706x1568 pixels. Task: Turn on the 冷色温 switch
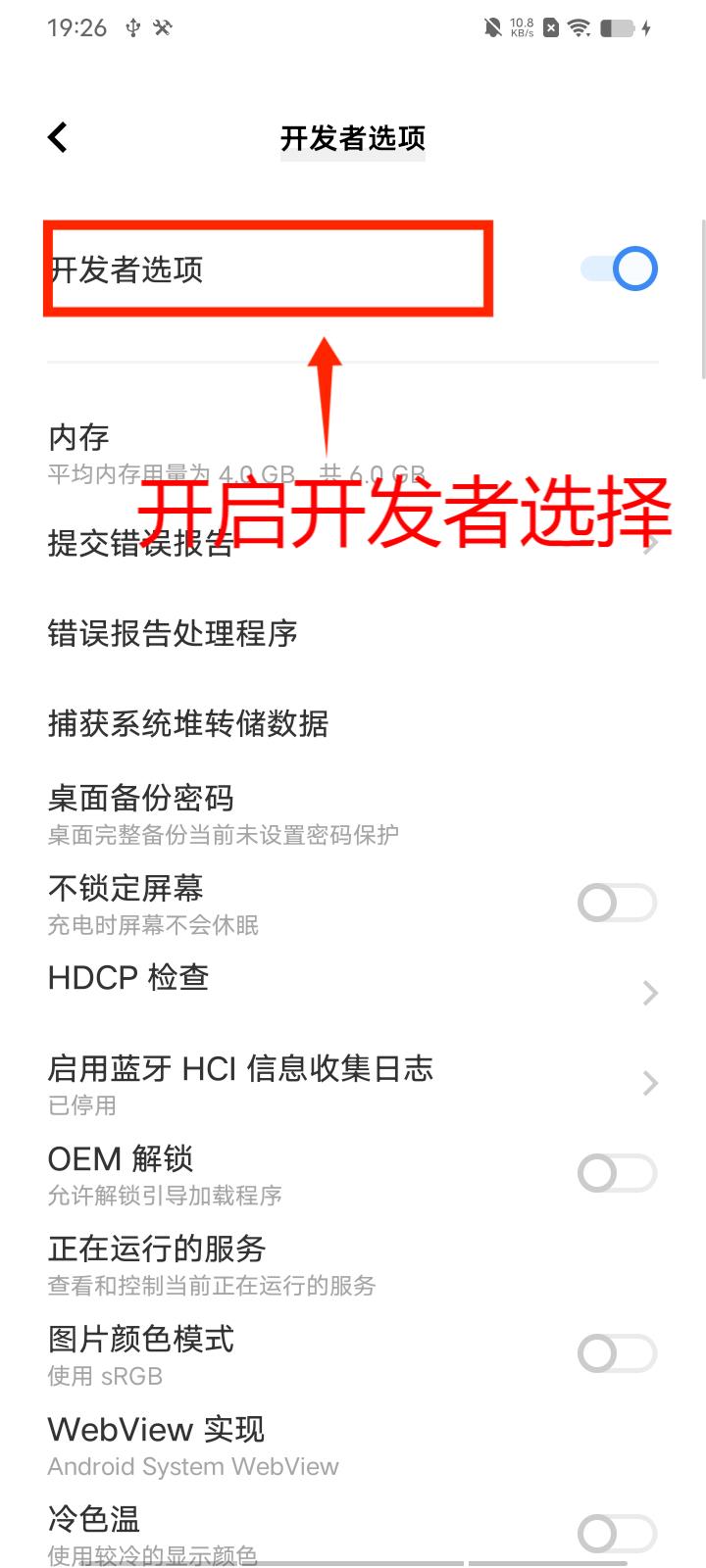click(617, 1534)
